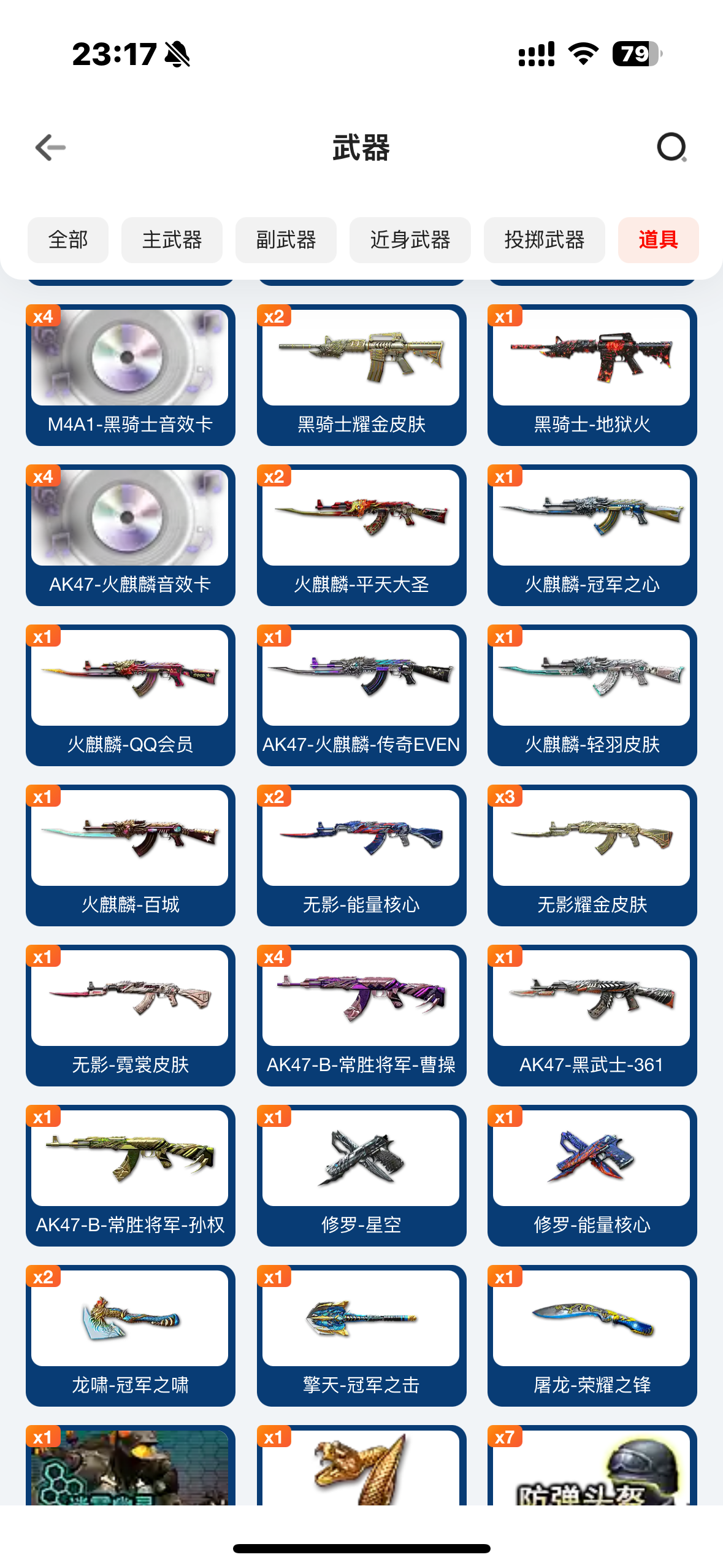Image resolution: width=723 pixels, height=1568 pixels.
Task: Select the 龙啸-冠军之啸 item
Action: (131, 1335)
